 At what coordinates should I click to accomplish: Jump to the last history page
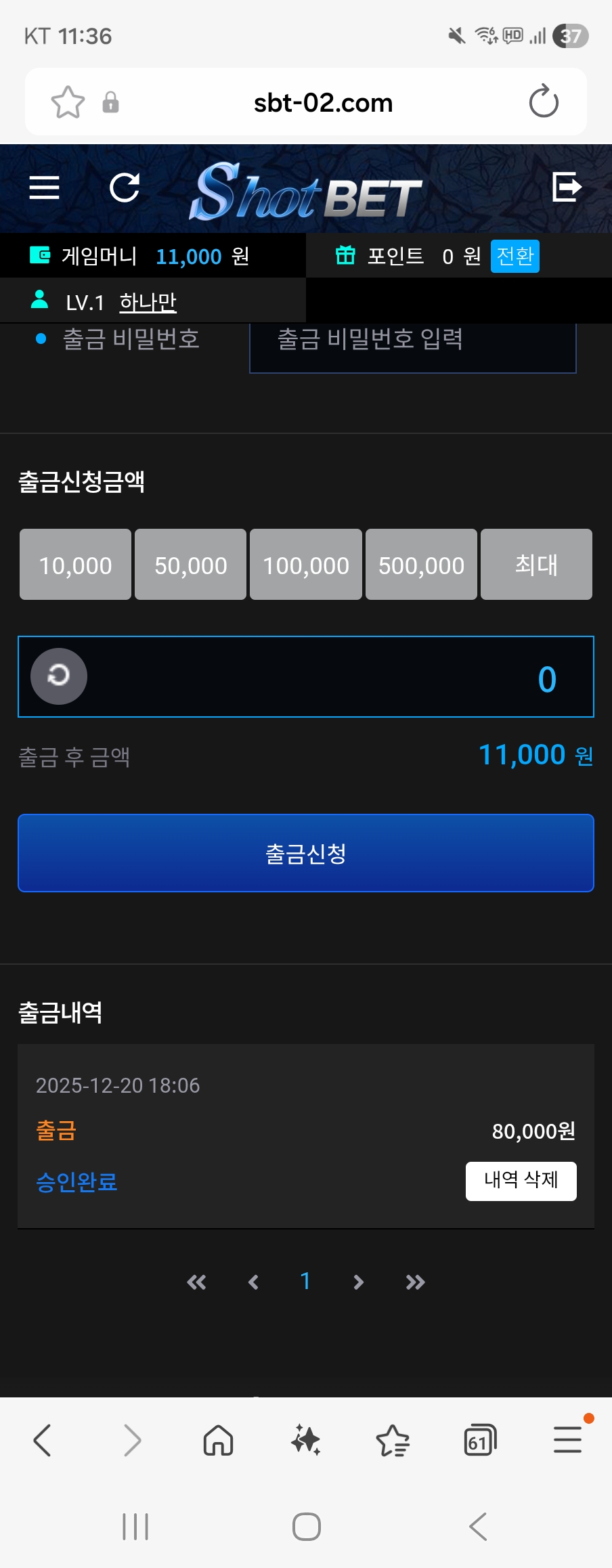coord(415,1282)
